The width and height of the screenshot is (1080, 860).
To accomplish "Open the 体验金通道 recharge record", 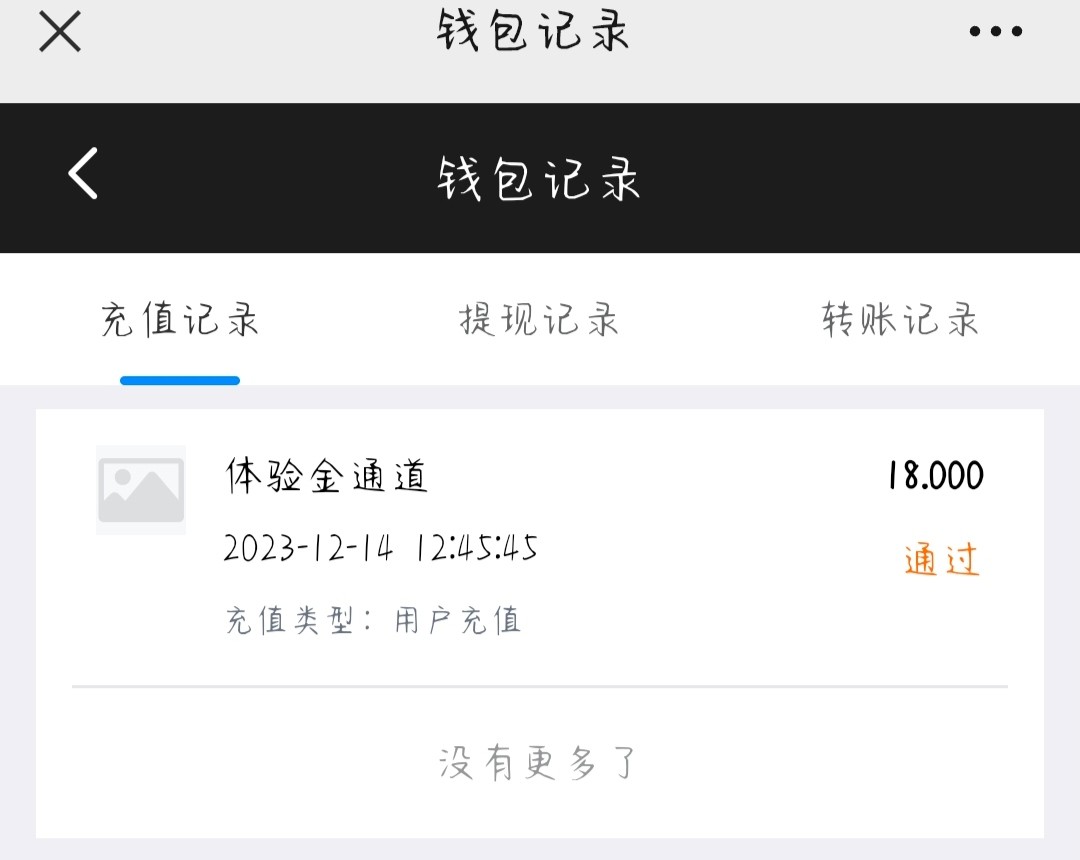I will click(539, 545).
